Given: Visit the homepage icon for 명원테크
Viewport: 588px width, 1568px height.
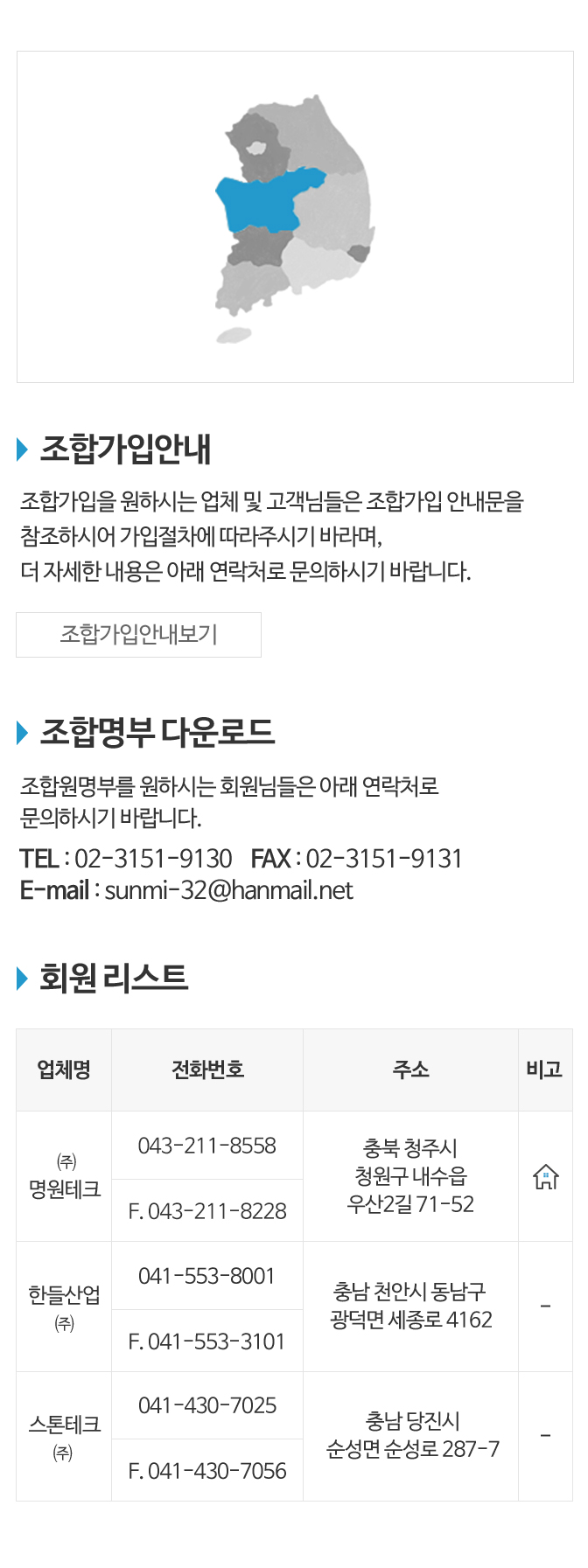Looking at the screenshot, I should (x=545, y=1177).
